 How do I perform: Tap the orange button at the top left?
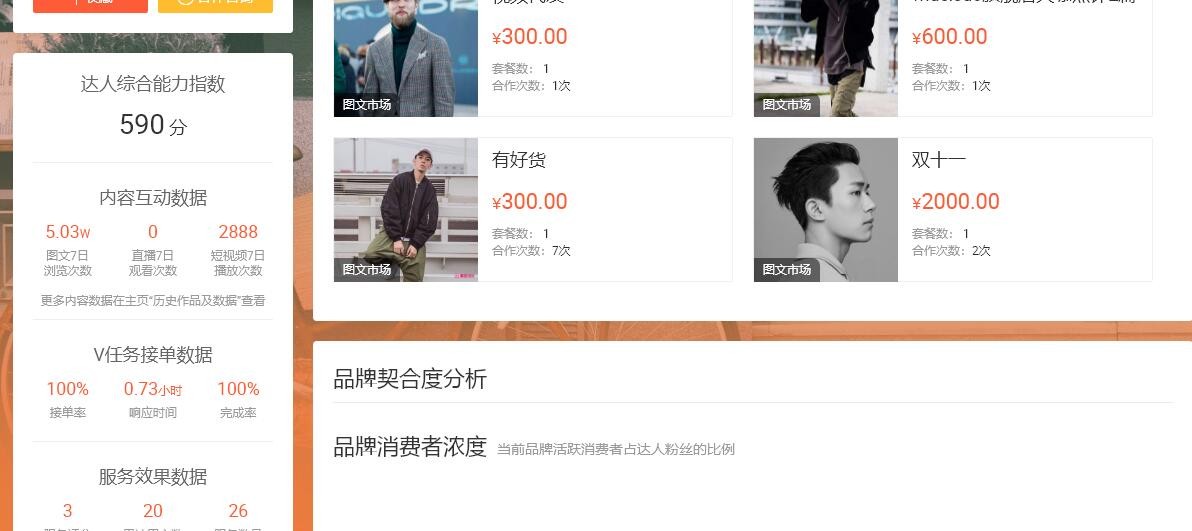[91, 3]
